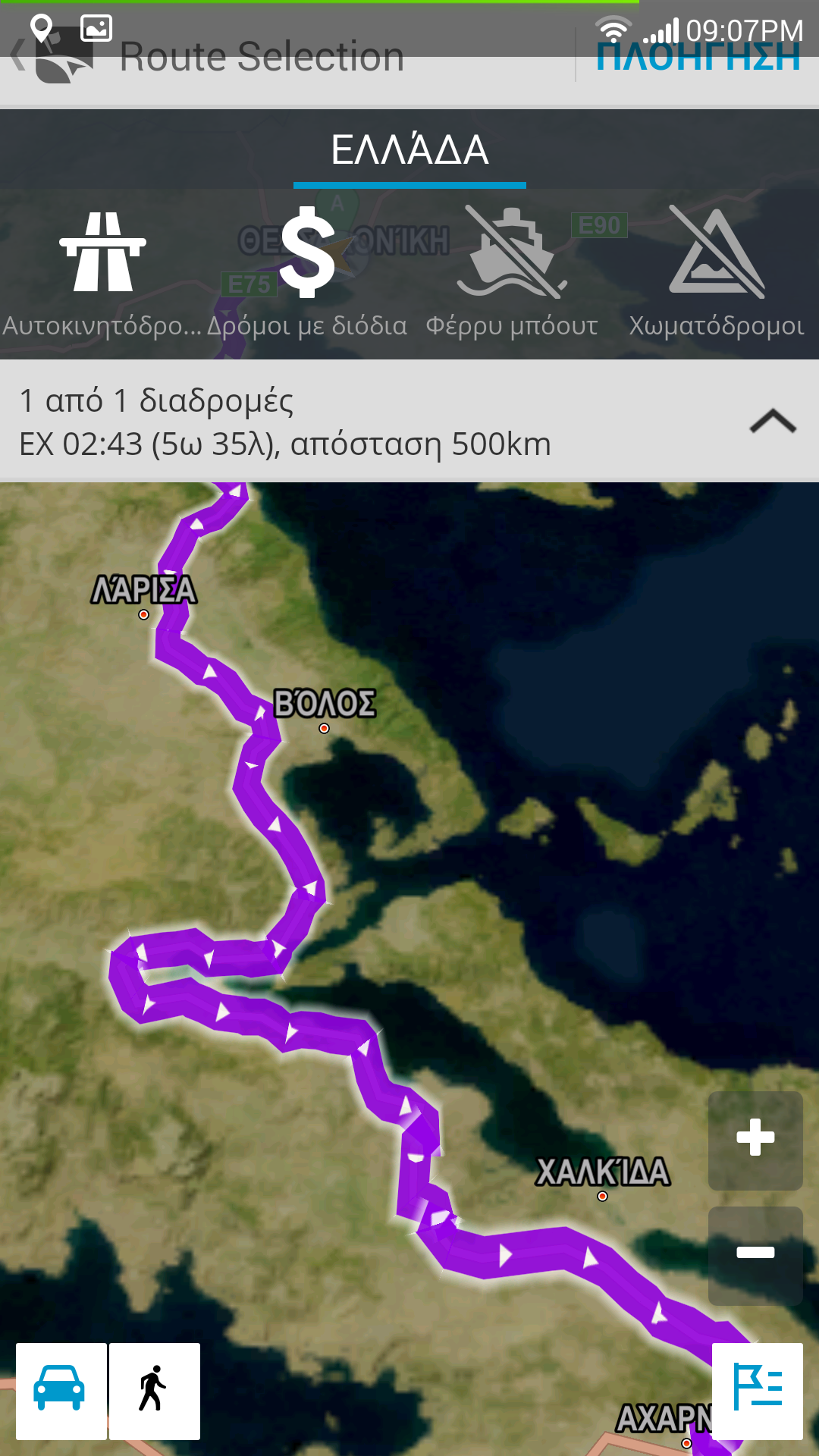819x1456 pixels.
Task: Choose car travel mode
Action: (x=61, y=1390)
